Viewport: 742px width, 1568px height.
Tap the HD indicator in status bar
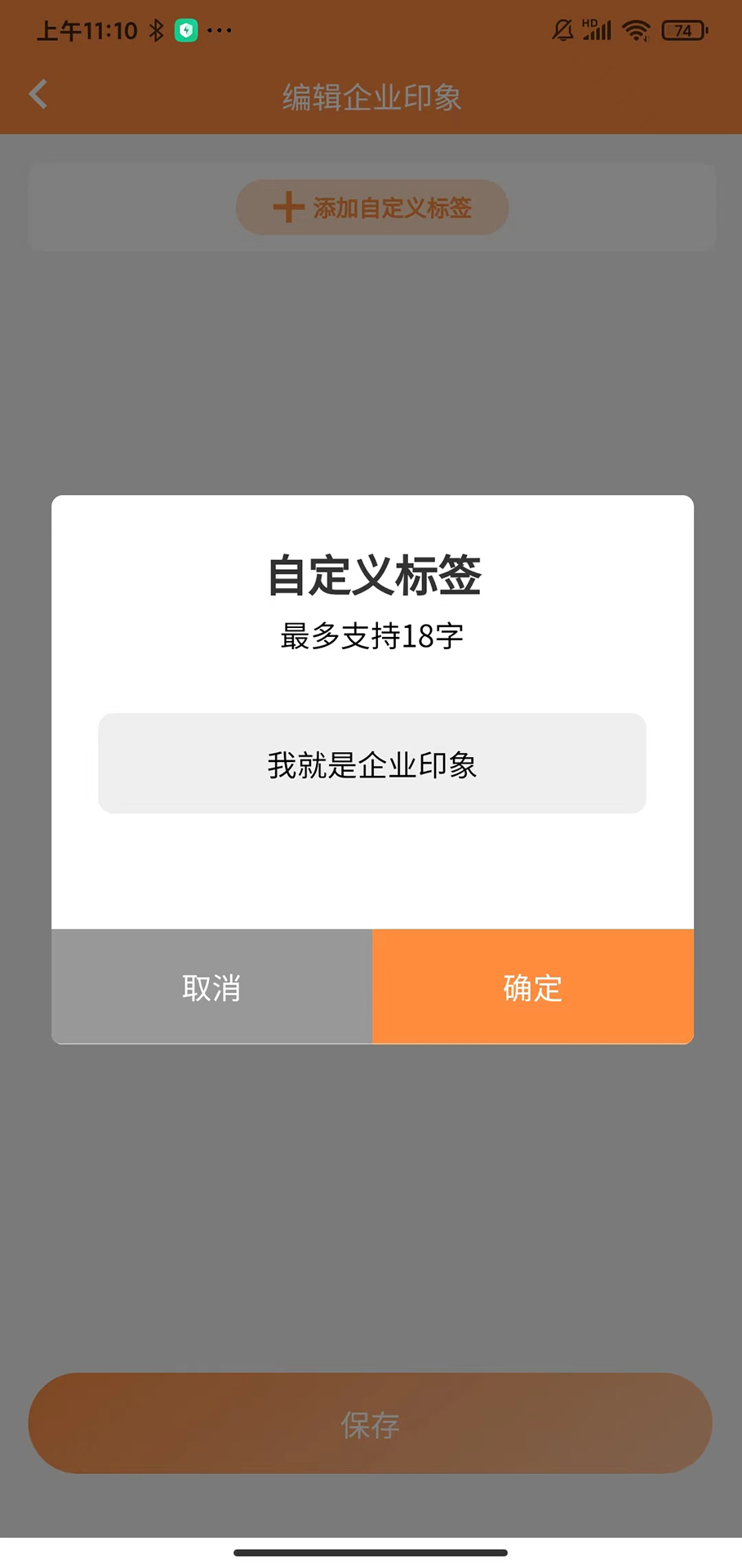pyautogui.click(x=585, y=22)
